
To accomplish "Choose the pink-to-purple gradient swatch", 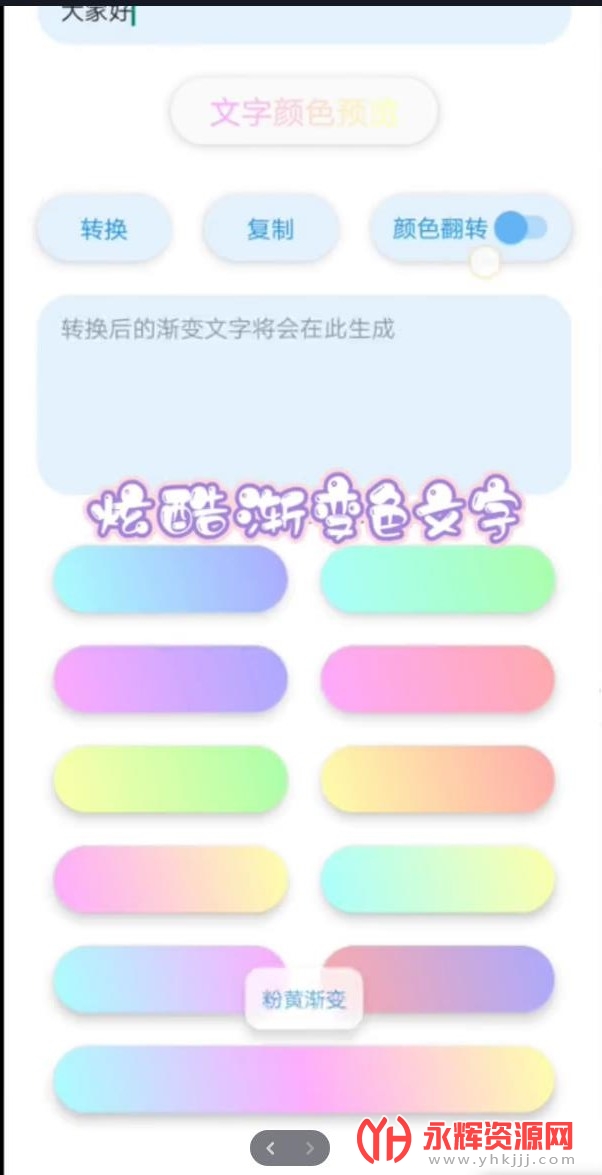I will pyautogui.click(x=170, y=680).
